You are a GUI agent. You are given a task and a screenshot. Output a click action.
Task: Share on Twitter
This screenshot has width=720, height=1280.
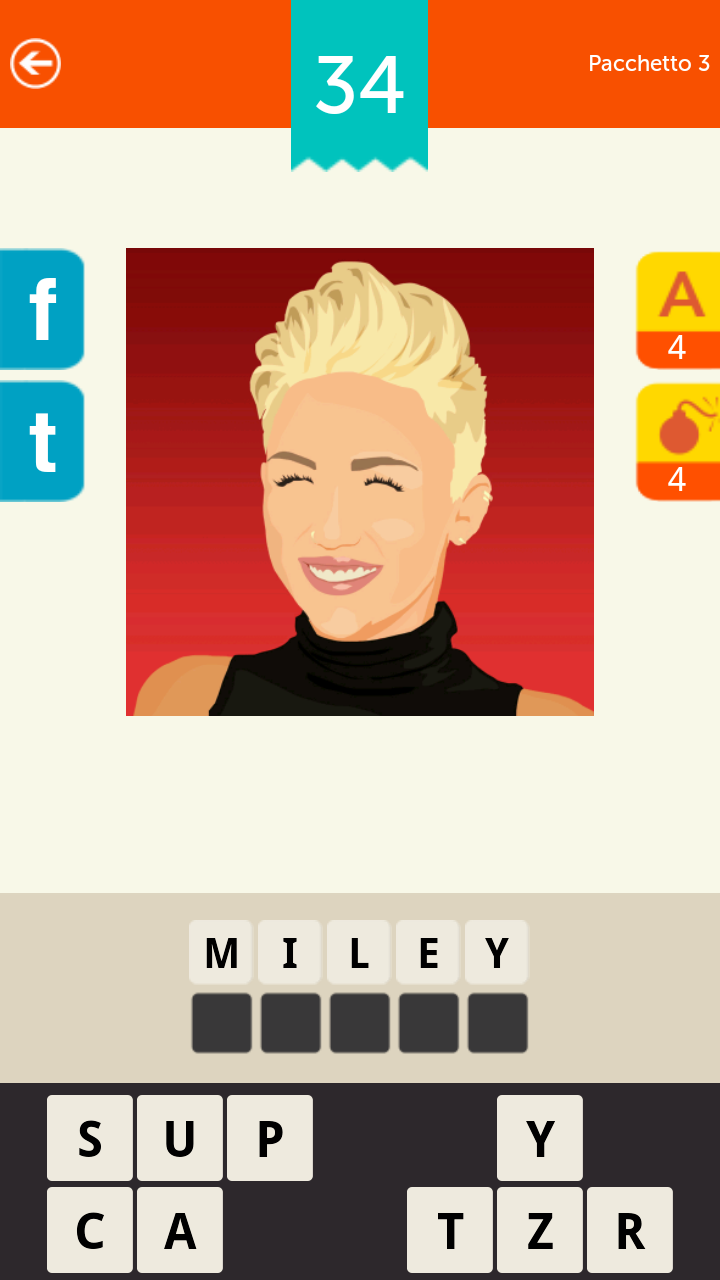point(42,441)
